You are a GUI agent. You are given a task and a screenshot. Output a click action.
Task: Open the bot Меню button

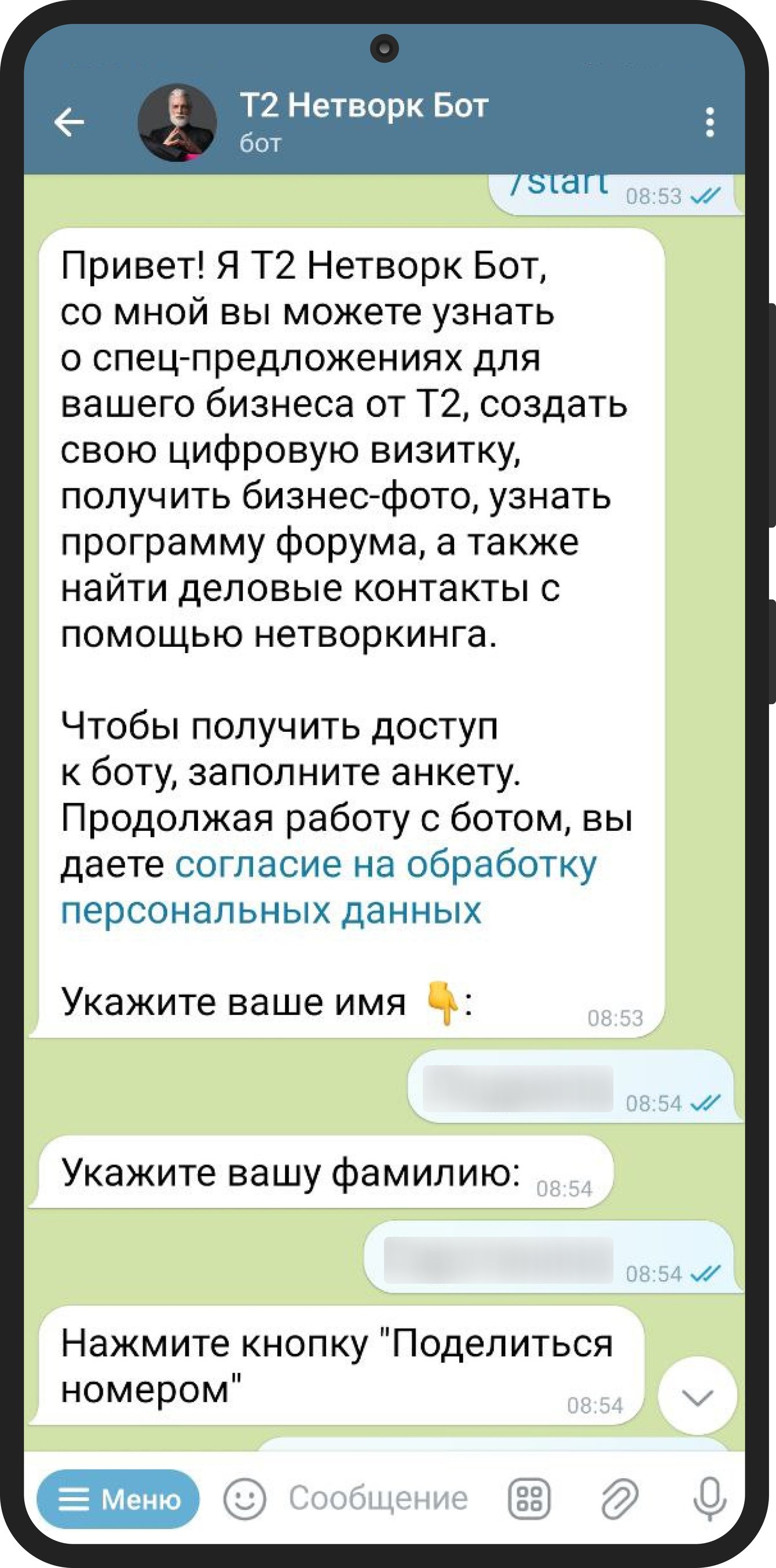(x=118, y=1499)
